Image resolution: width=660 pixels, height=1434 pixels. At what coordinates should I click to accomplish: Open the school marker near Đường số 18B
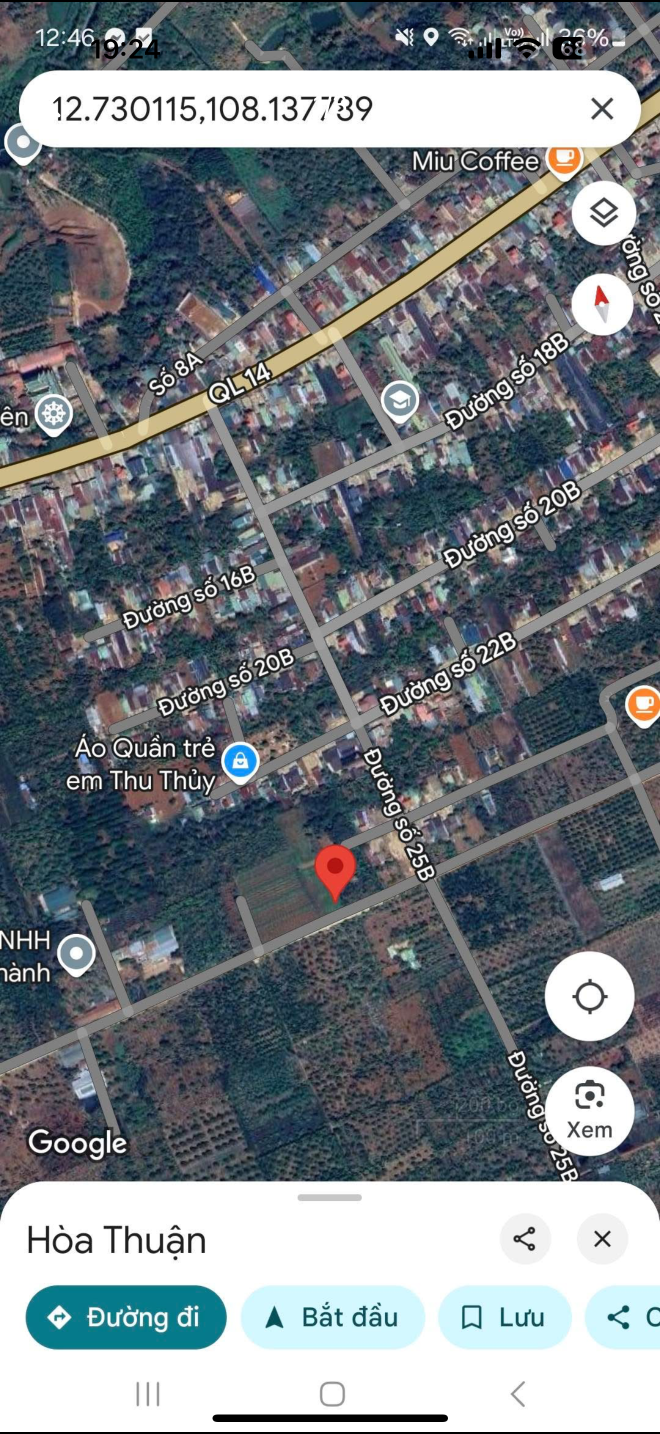click(400, 401)
